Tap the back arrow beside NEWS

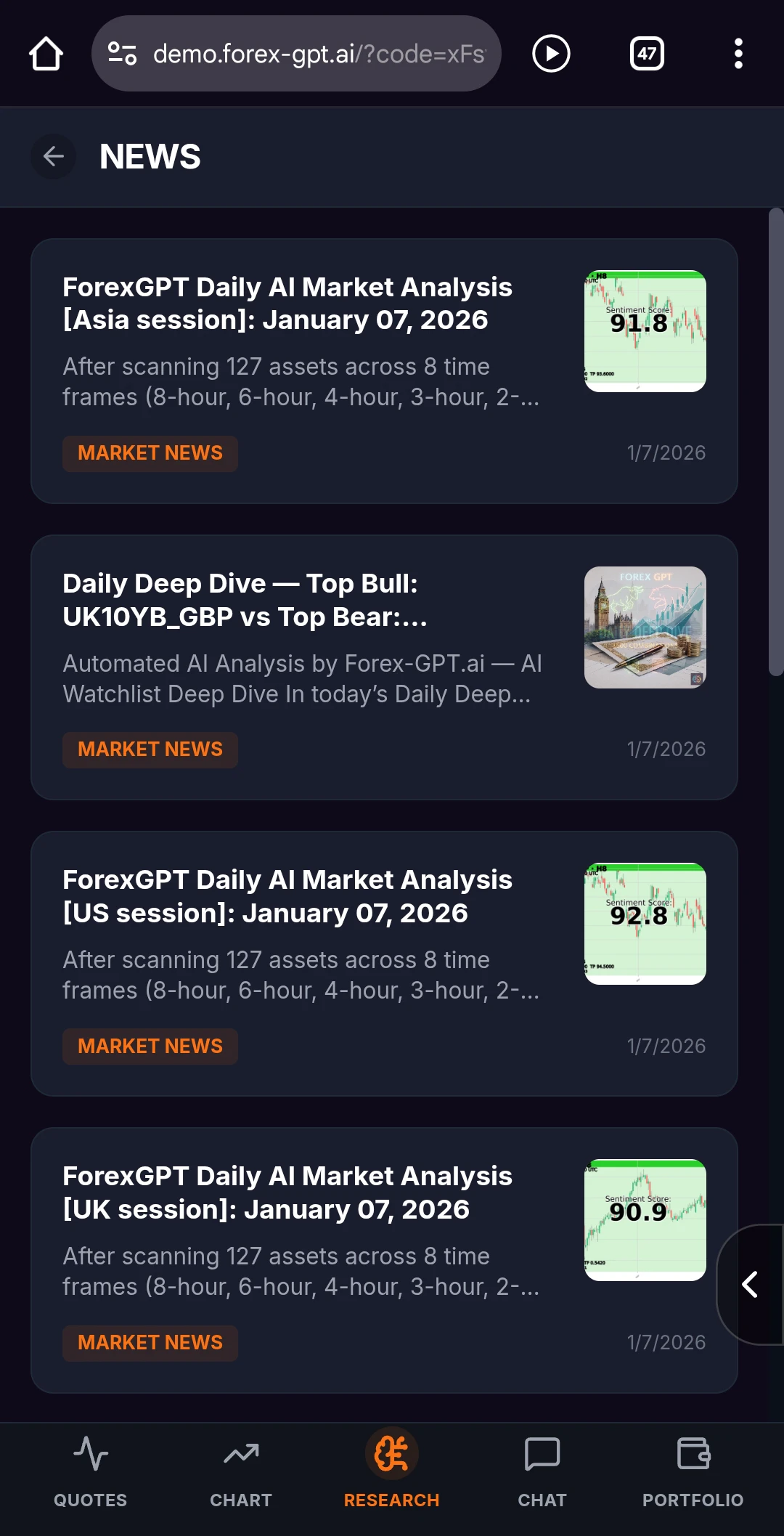click(53, 156)
